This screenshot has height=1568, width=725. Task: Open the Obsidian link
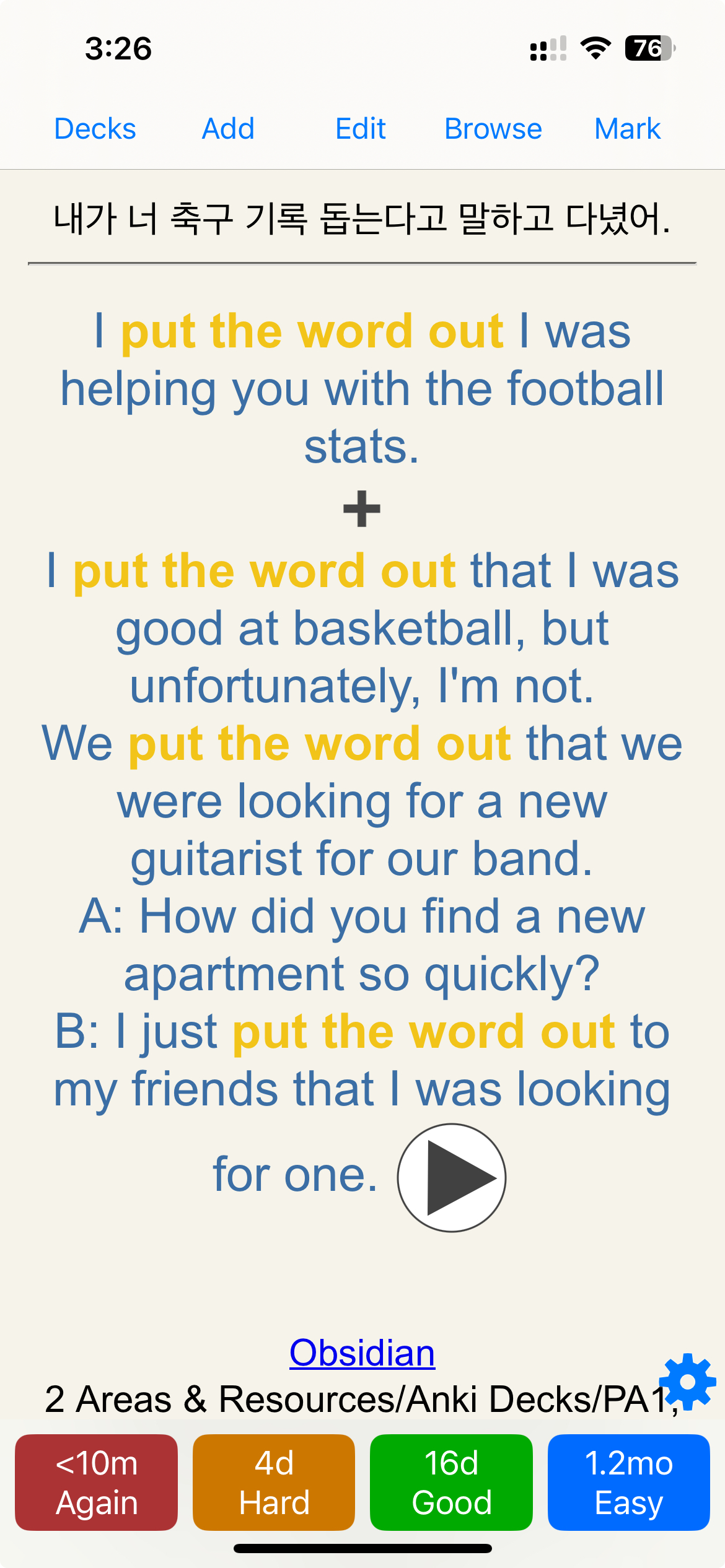point(362,1353)
